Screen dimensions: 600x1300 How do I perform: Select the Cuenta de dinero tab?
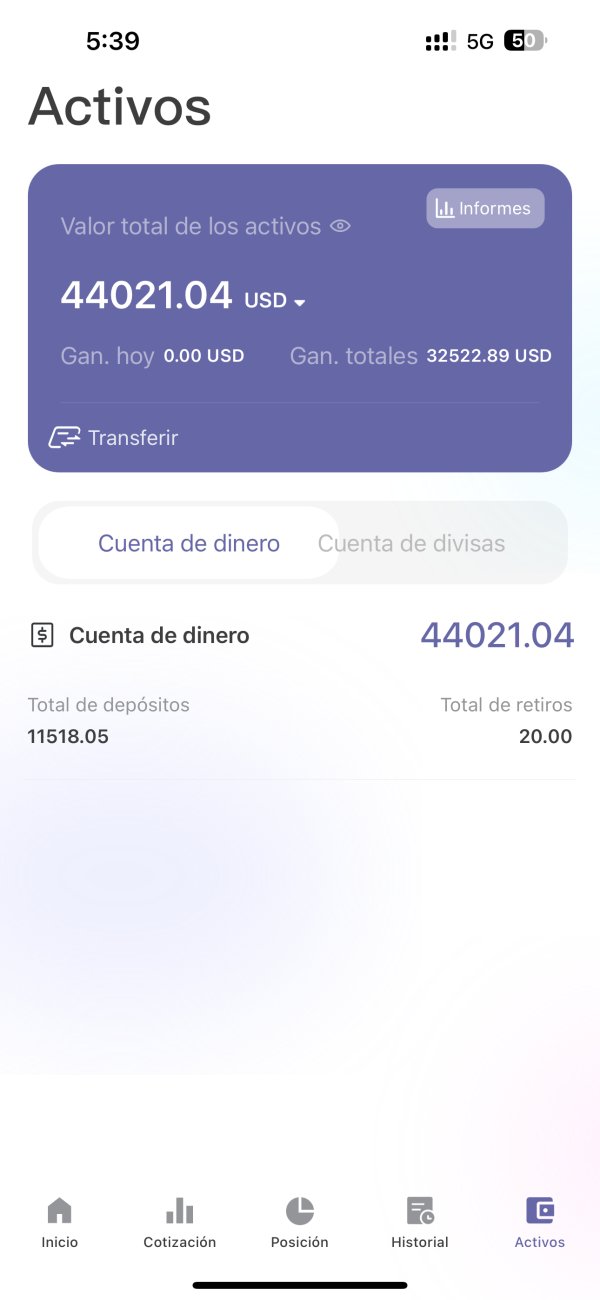point(189,543)
